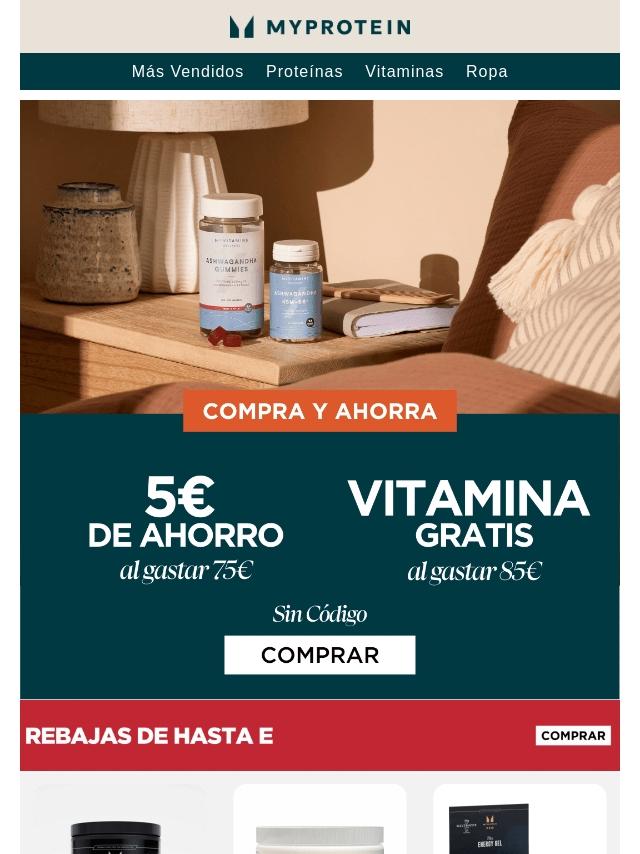
Task: Open the Más Vendidos link
Action: pyautogui.click(x=187, y=72)
